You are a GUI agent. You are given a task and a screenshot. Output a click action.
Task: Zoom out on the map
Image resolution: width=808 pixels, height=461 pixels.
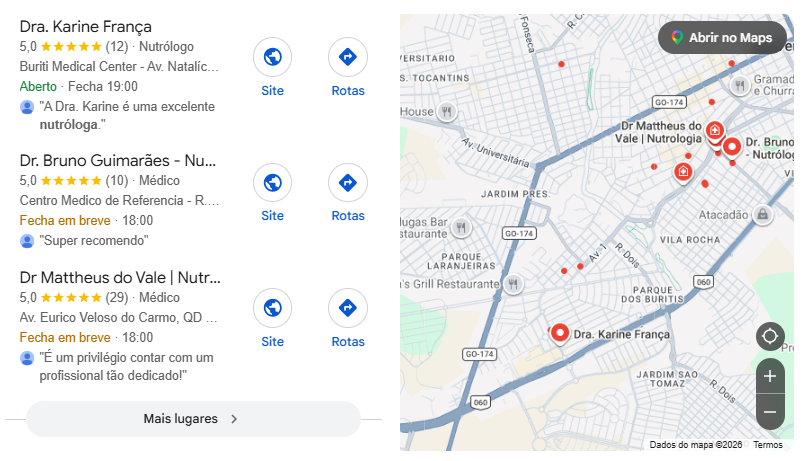click(x=770, y=412)
